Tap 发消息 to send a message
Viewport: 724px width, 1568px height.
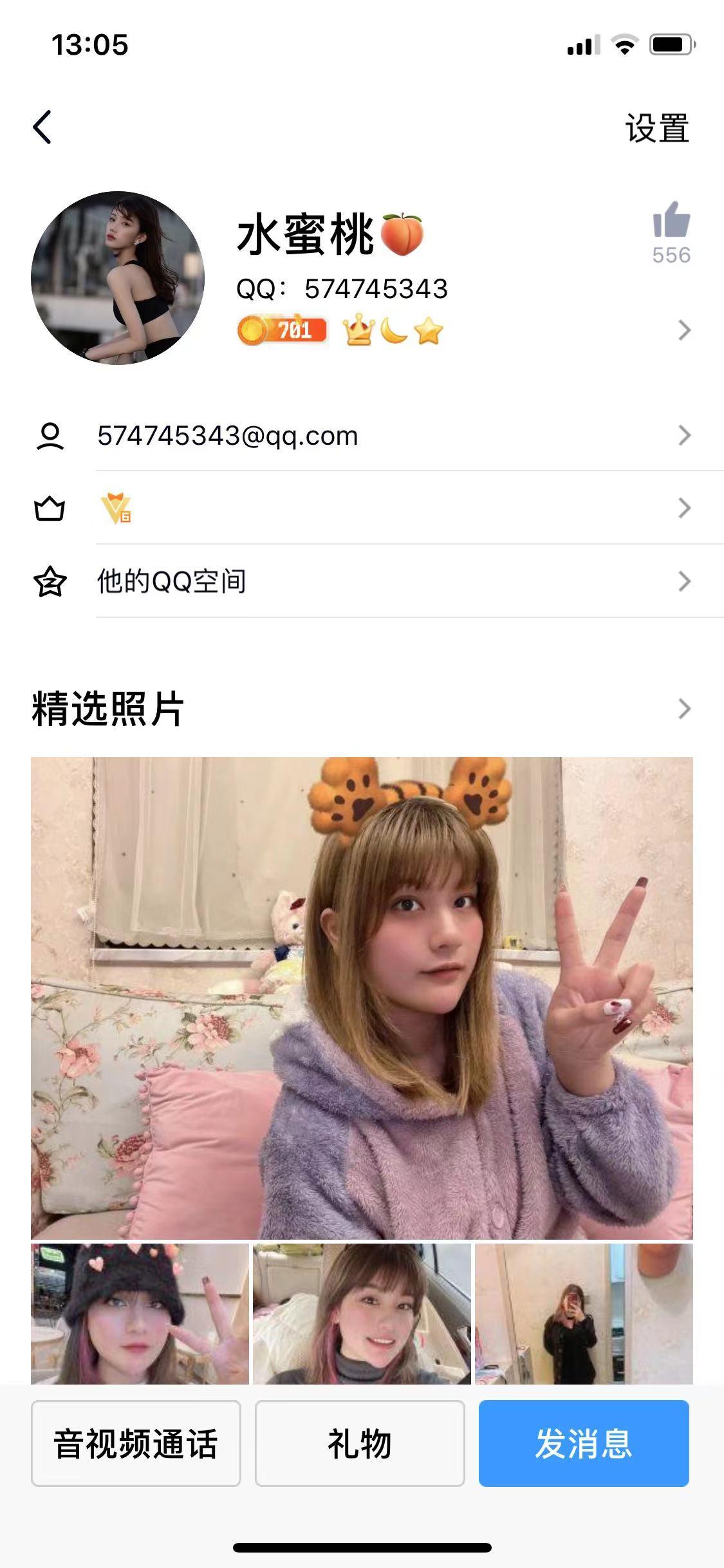[584, 1443]
